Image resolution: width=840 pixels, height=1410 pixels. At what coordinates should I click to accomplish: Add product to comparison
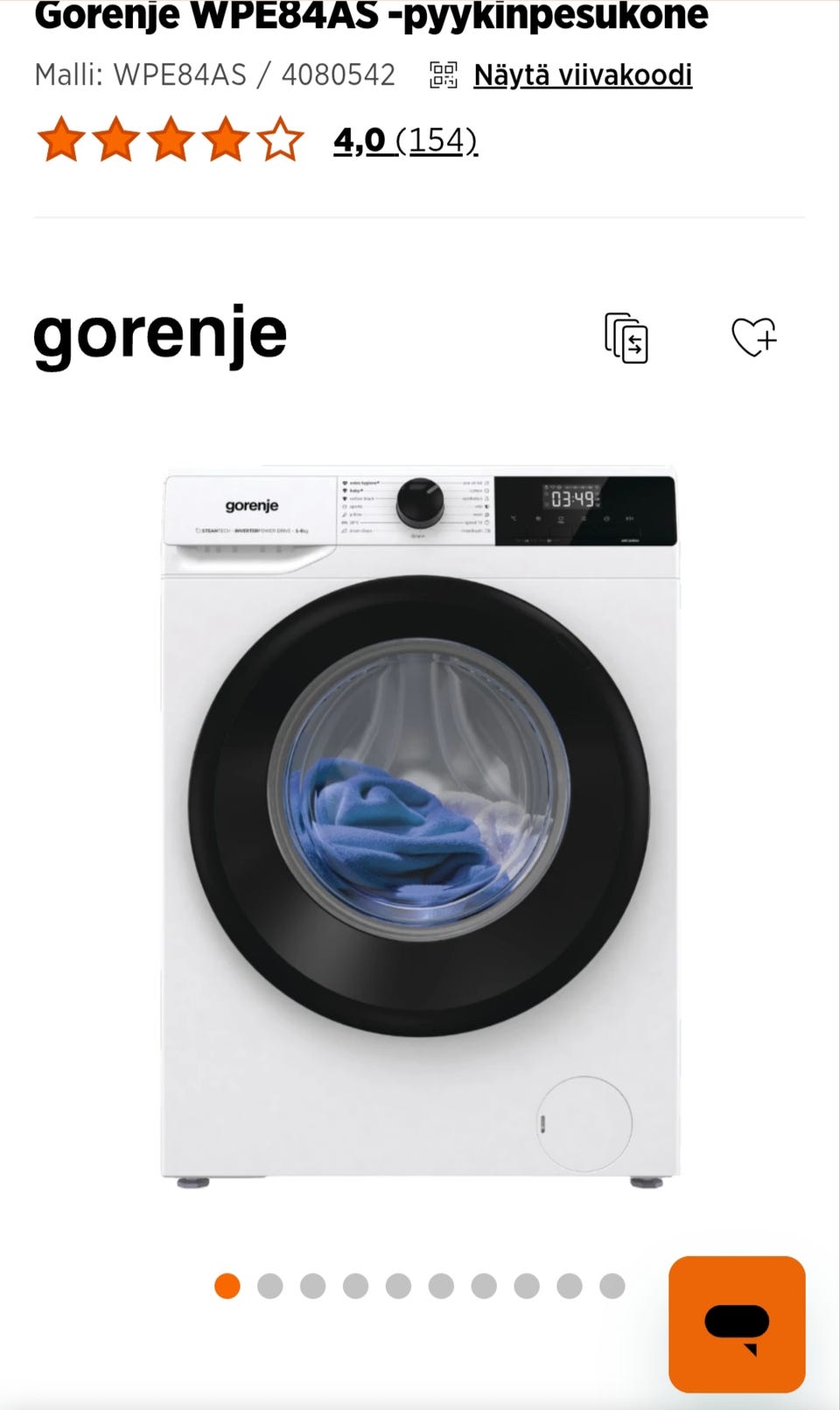tap(626, 337)
